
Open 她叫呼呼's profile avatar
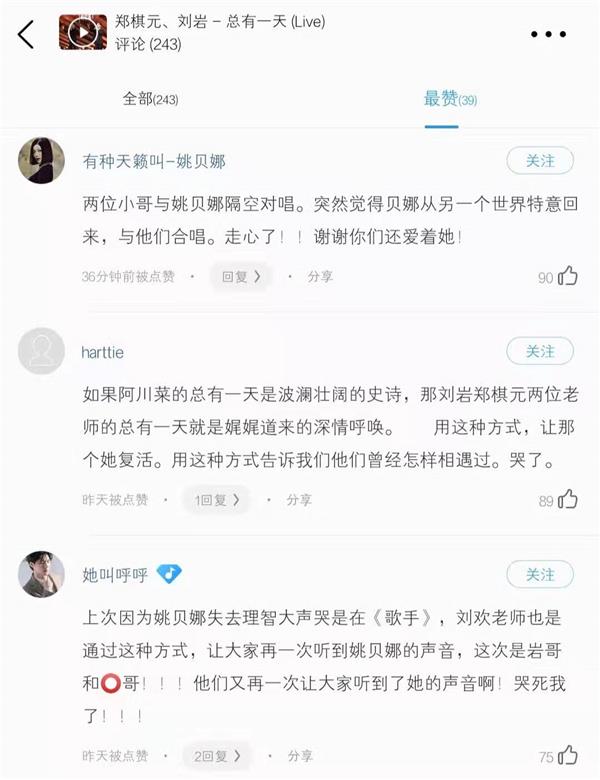pos(42,574)
